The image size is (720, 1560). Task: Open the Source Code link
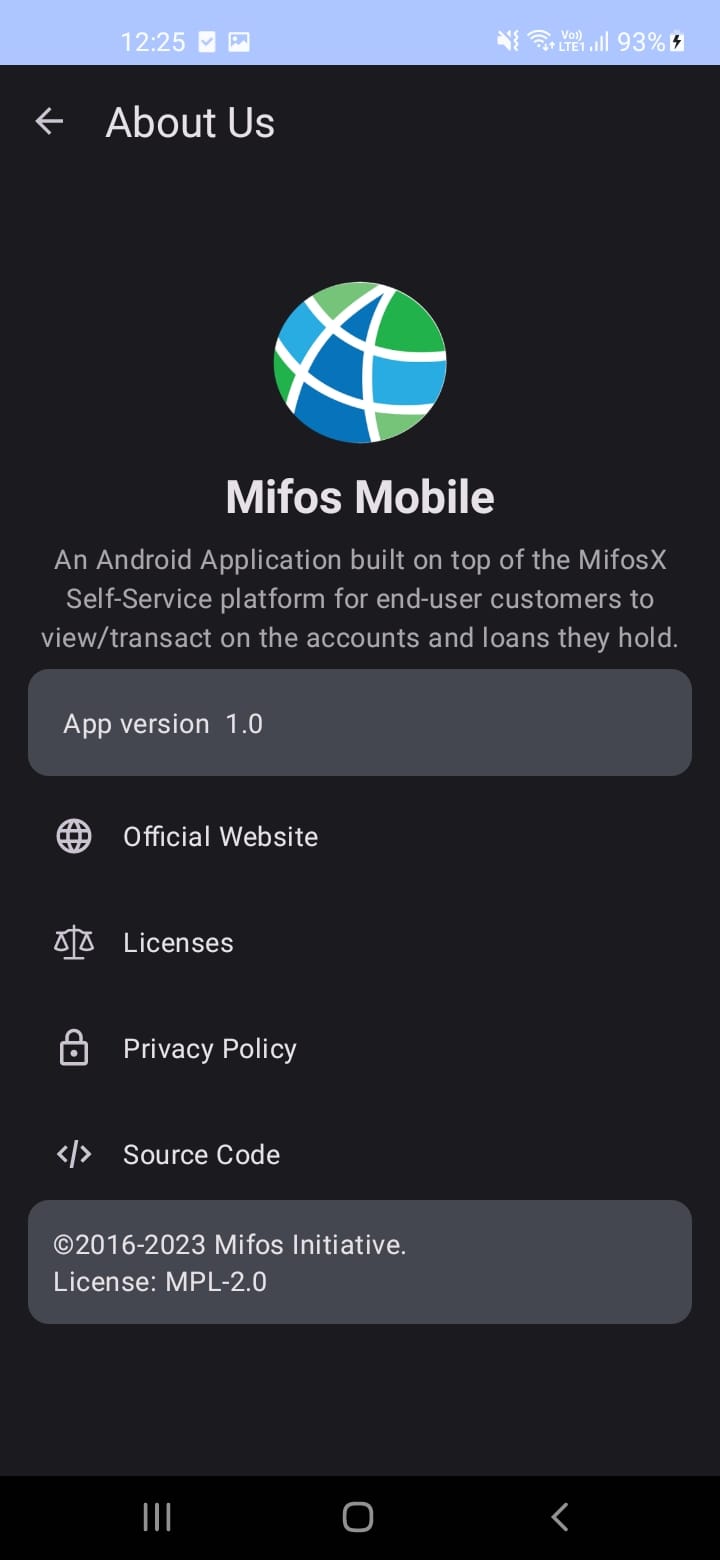201,1155
